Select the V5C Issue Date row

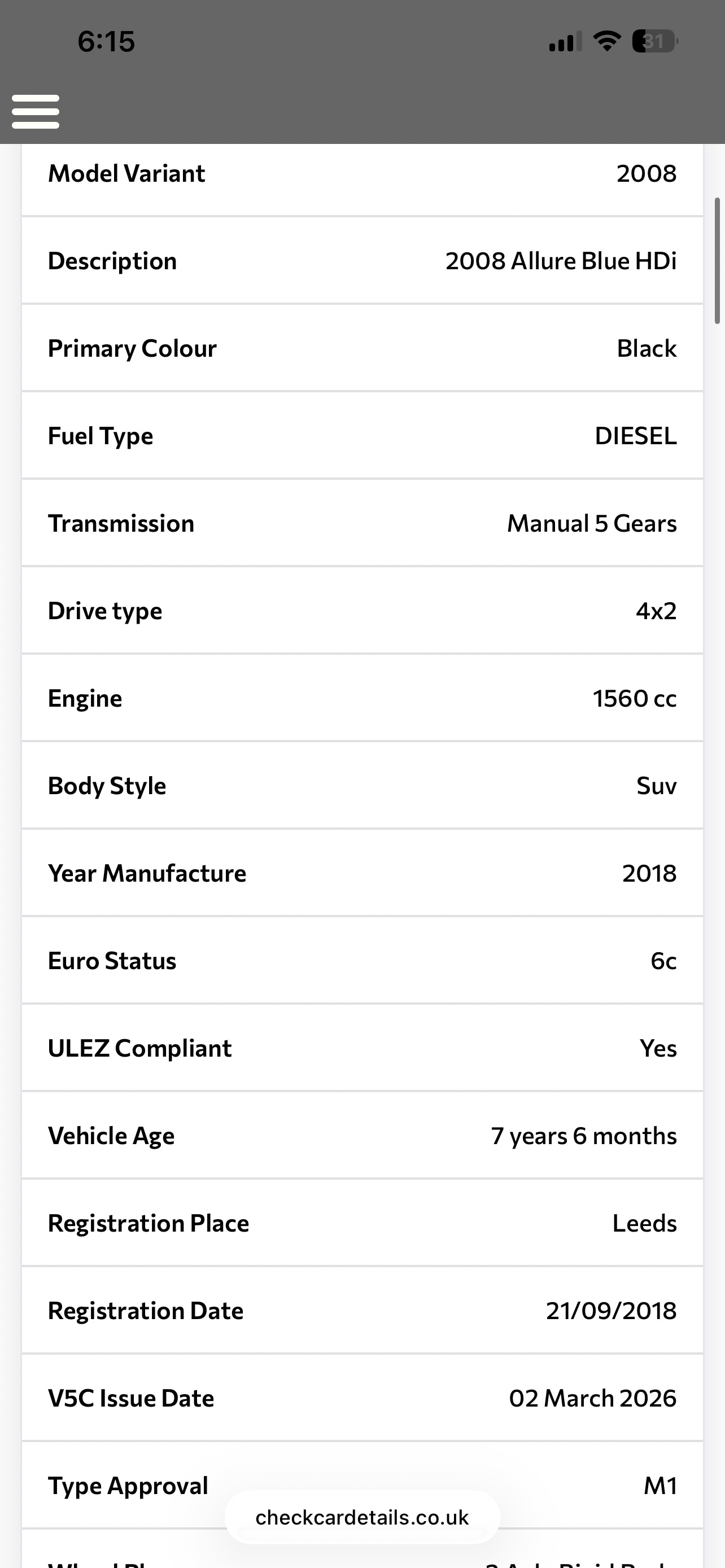coord(362,1398)
